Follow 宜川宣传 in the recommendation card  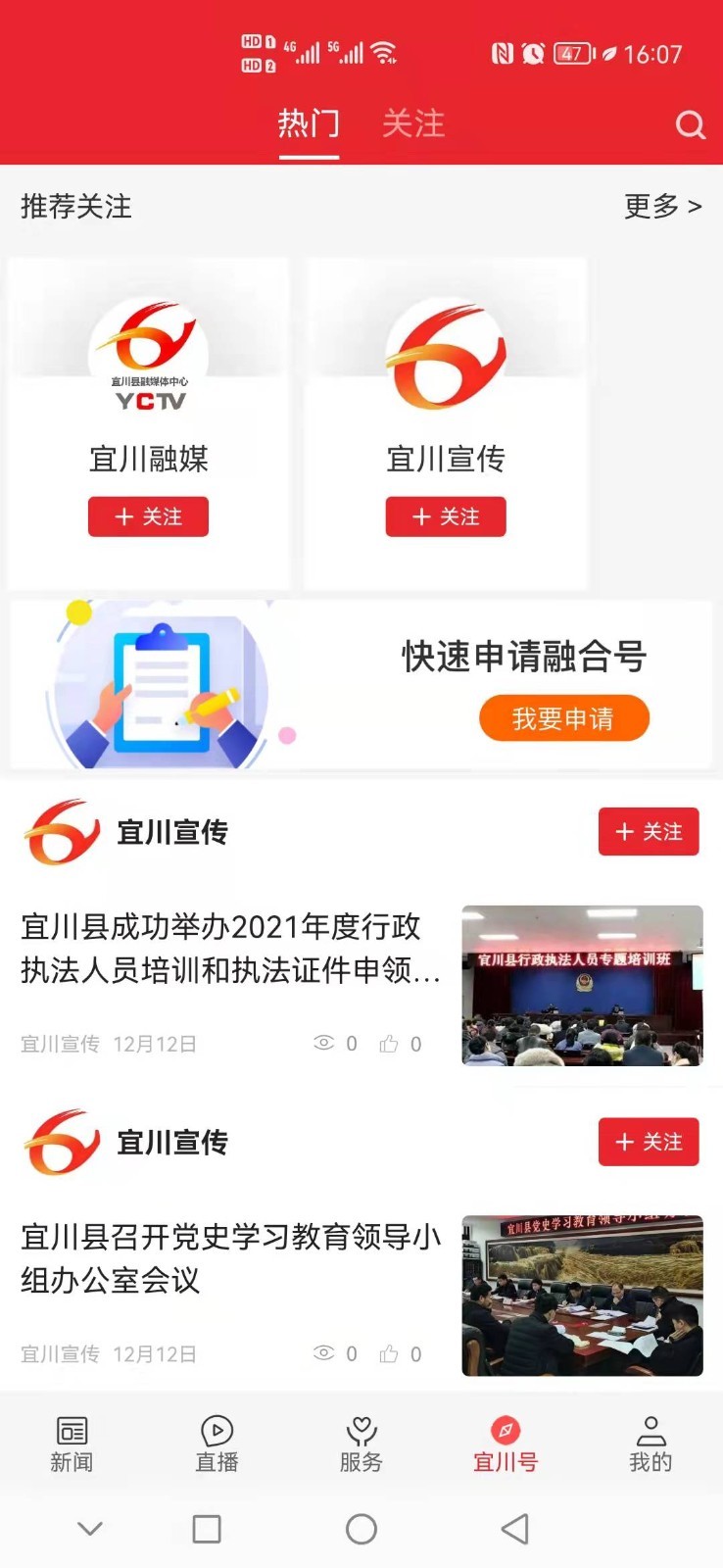coord(445,516)
